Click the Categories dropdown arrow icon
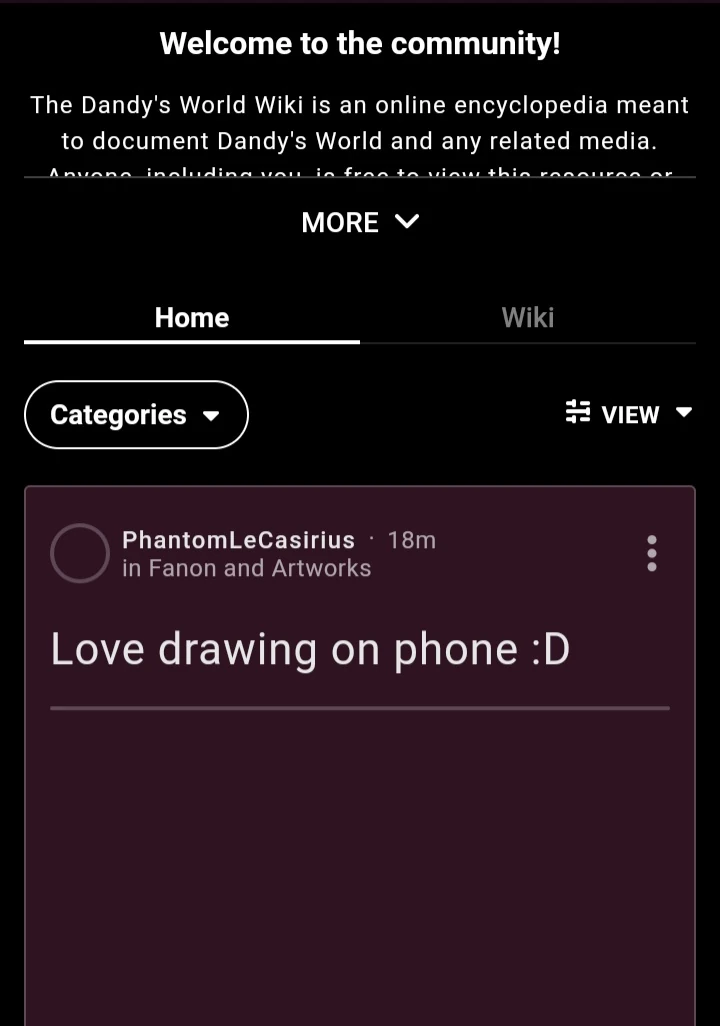 pos(212,415)
